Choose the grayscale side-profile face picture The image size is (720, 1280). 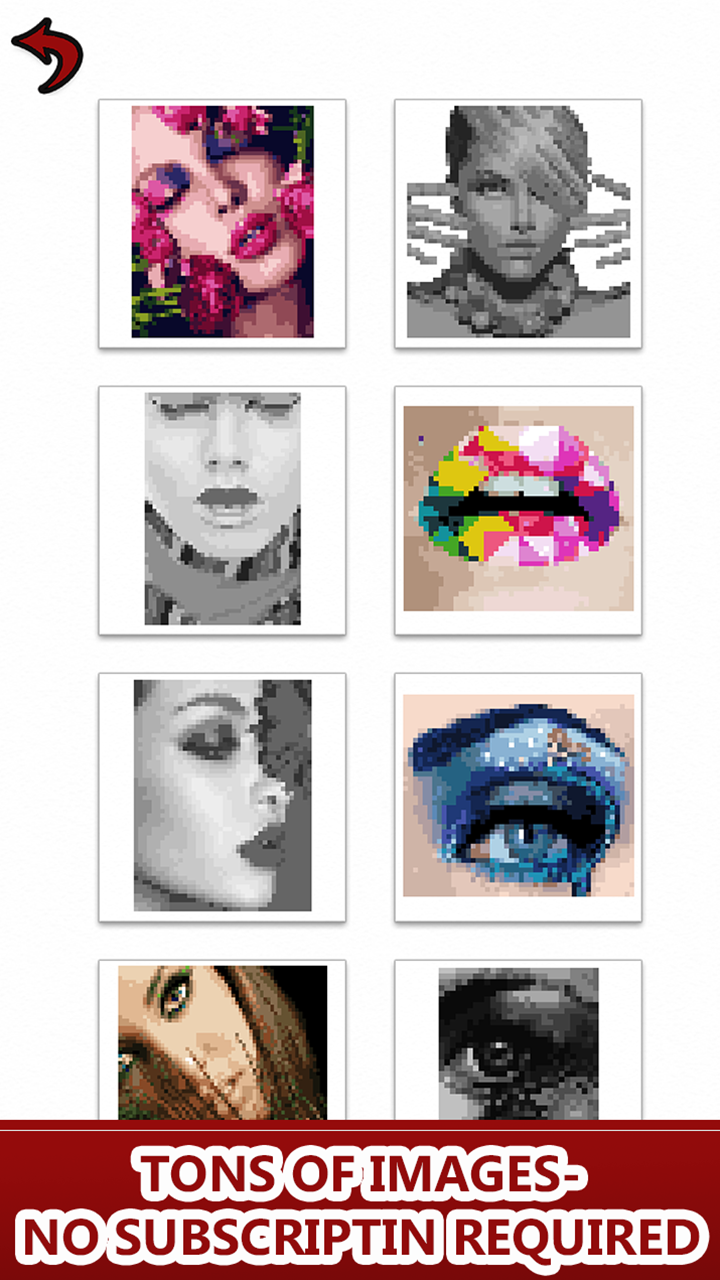(x=222, y=797)
